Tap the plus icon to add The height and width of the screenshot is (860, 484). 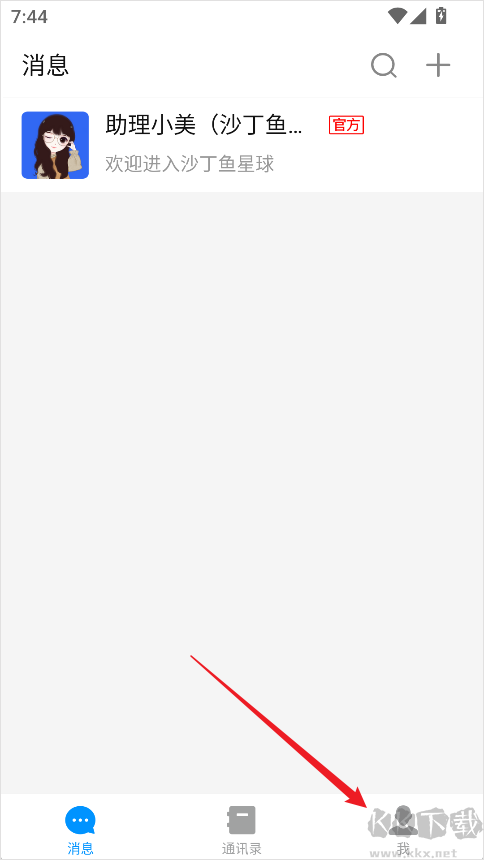(438, 66)
